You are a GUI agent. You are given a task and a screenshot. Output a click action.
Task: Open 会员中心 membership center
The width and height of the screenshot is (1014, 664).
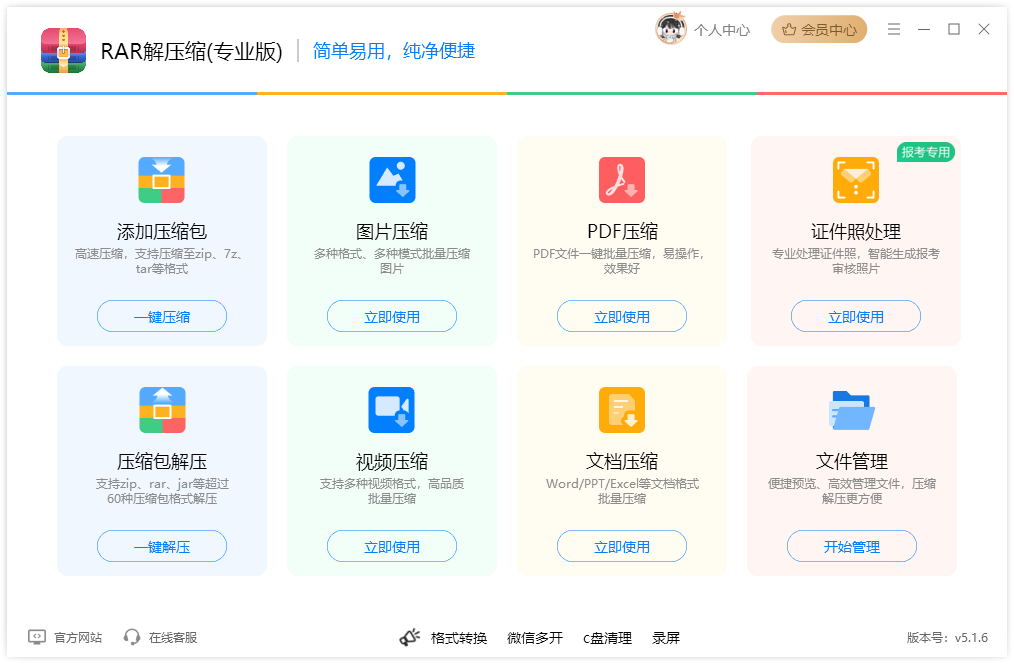pyautogui.click(x=819, y=30)
